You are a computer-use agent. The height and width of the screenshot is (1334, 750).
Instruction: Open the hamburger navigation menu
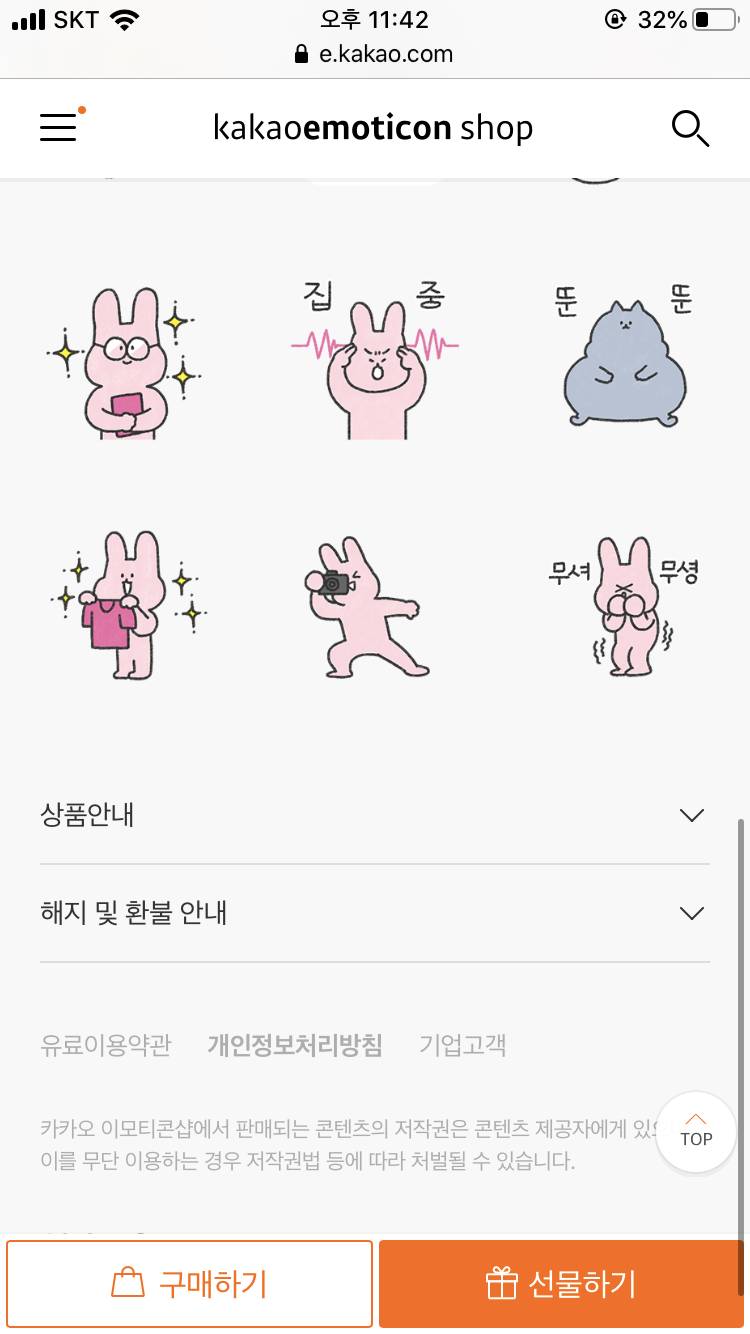[x=57, y=128]
